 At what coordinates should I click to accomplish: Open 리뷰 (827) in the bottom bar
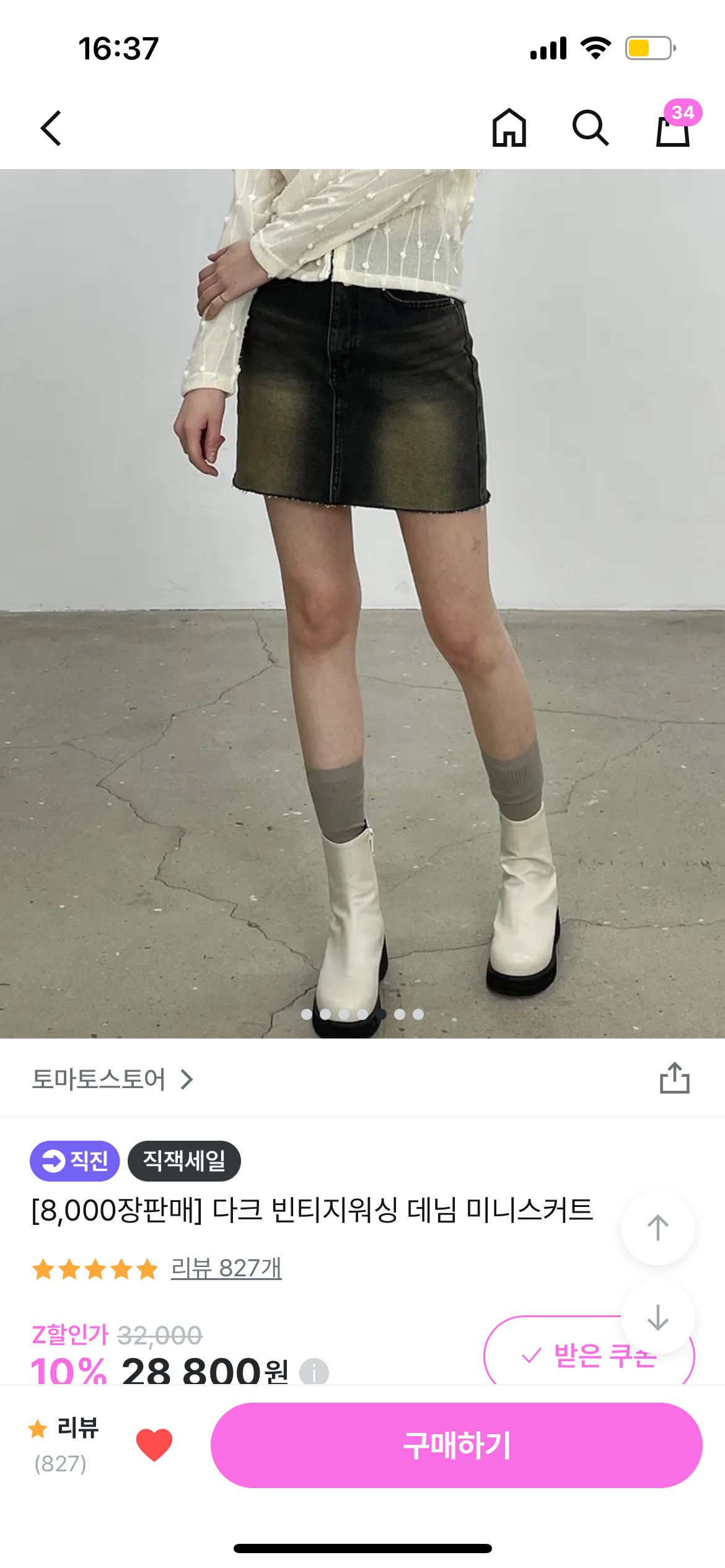pyautogui.click(x=63, y=1445)
